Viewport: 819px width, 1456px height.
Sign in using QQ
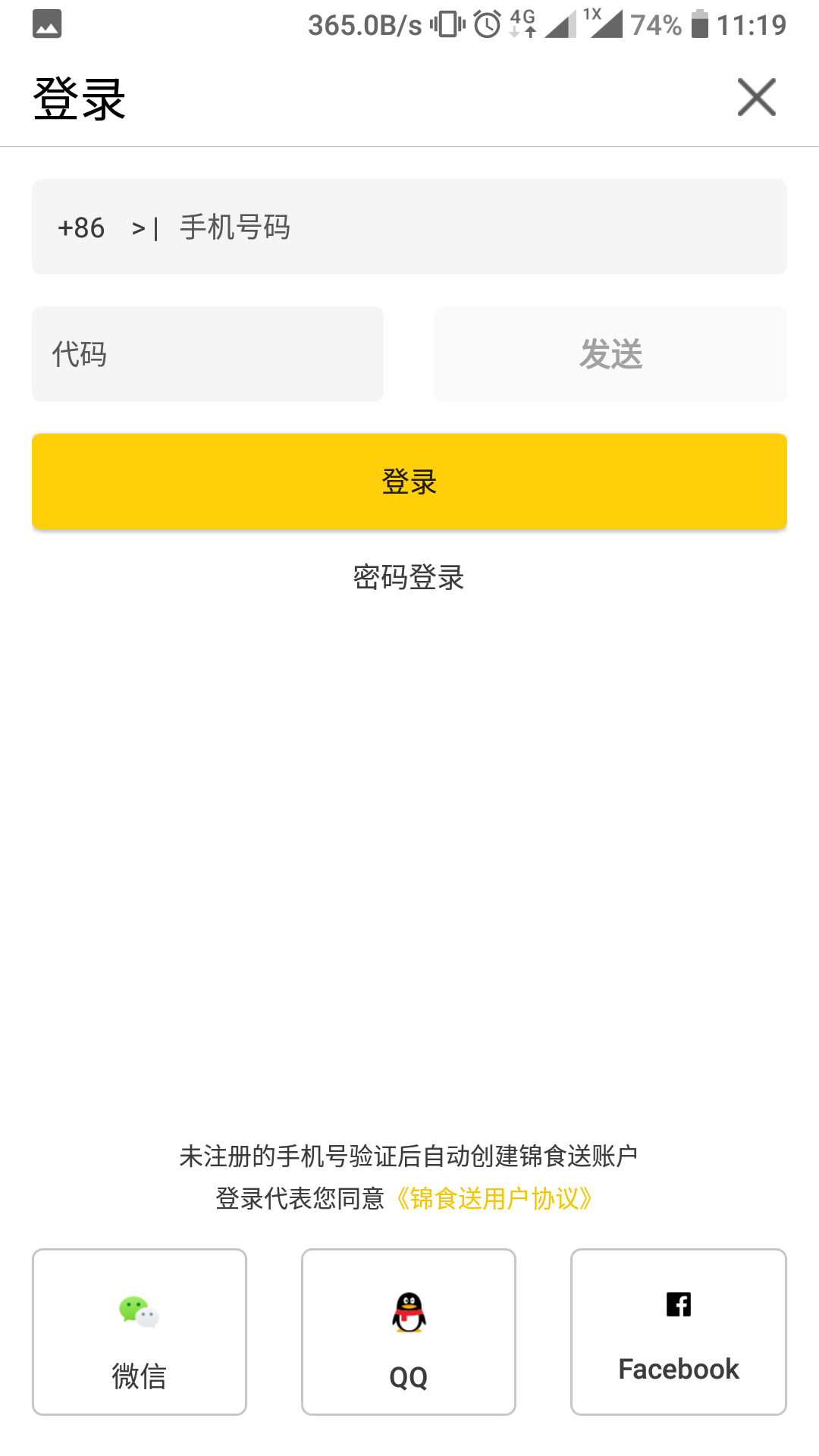pyautogui.click(x=409, y=1332)
